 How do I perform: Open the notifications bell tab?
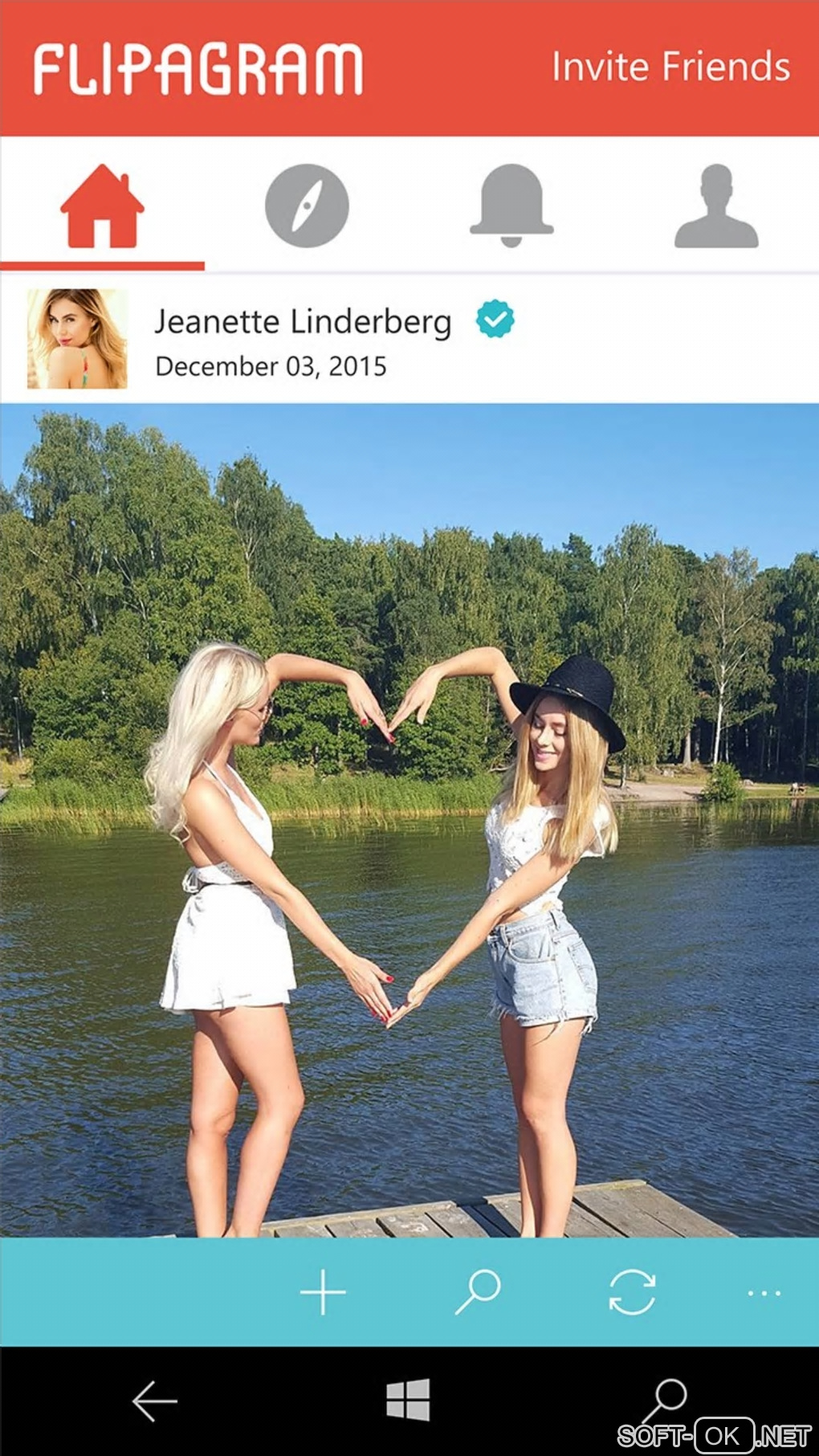[x=511, y=206]
